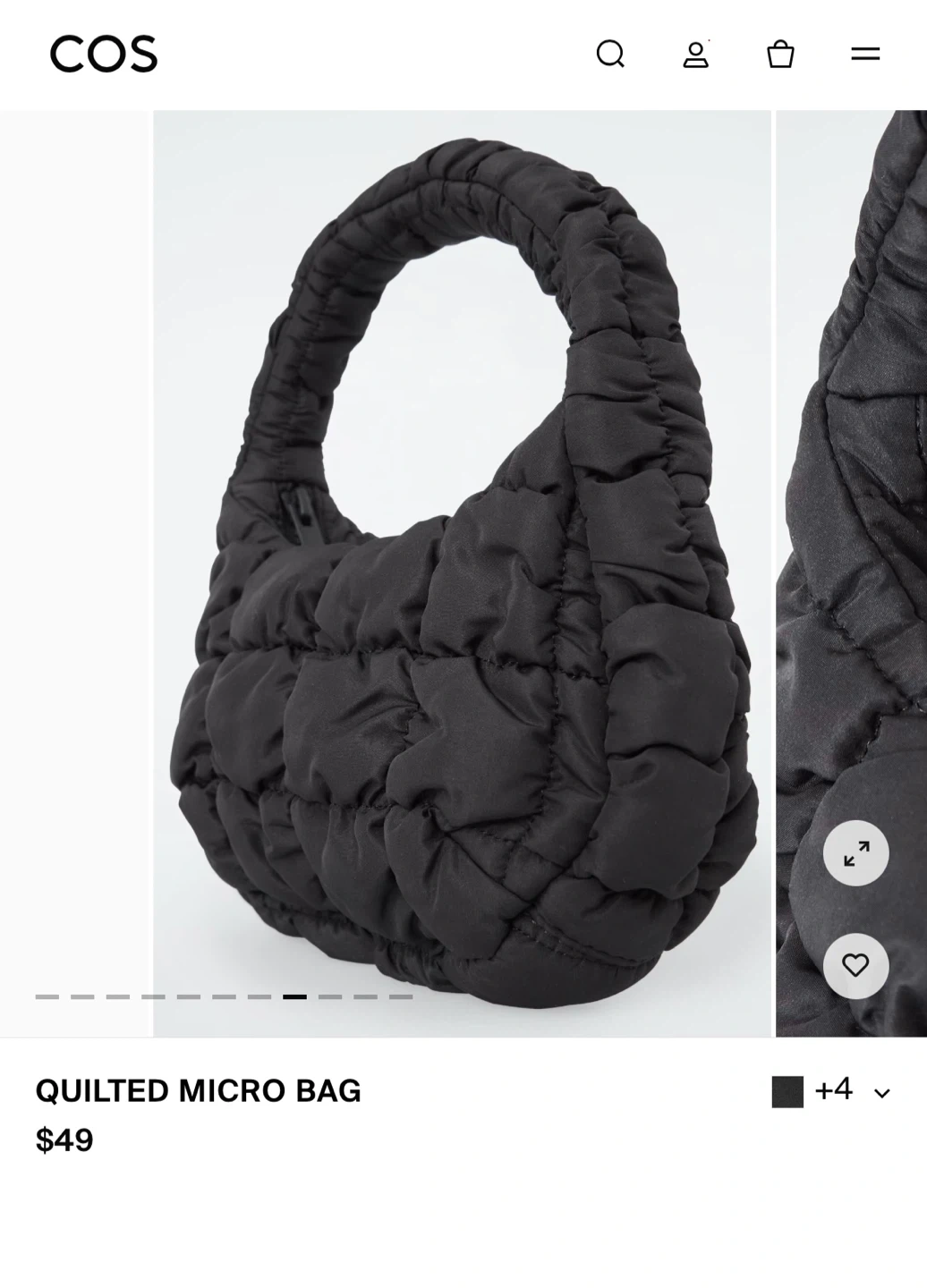Jump to the last image indicator

tap(401, 996)
